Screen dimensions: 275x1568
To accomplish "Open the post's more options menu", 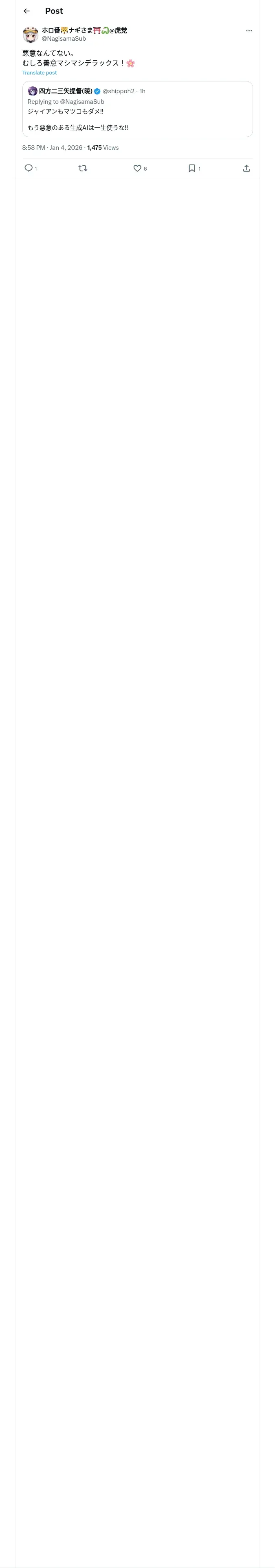I will 249,31.
